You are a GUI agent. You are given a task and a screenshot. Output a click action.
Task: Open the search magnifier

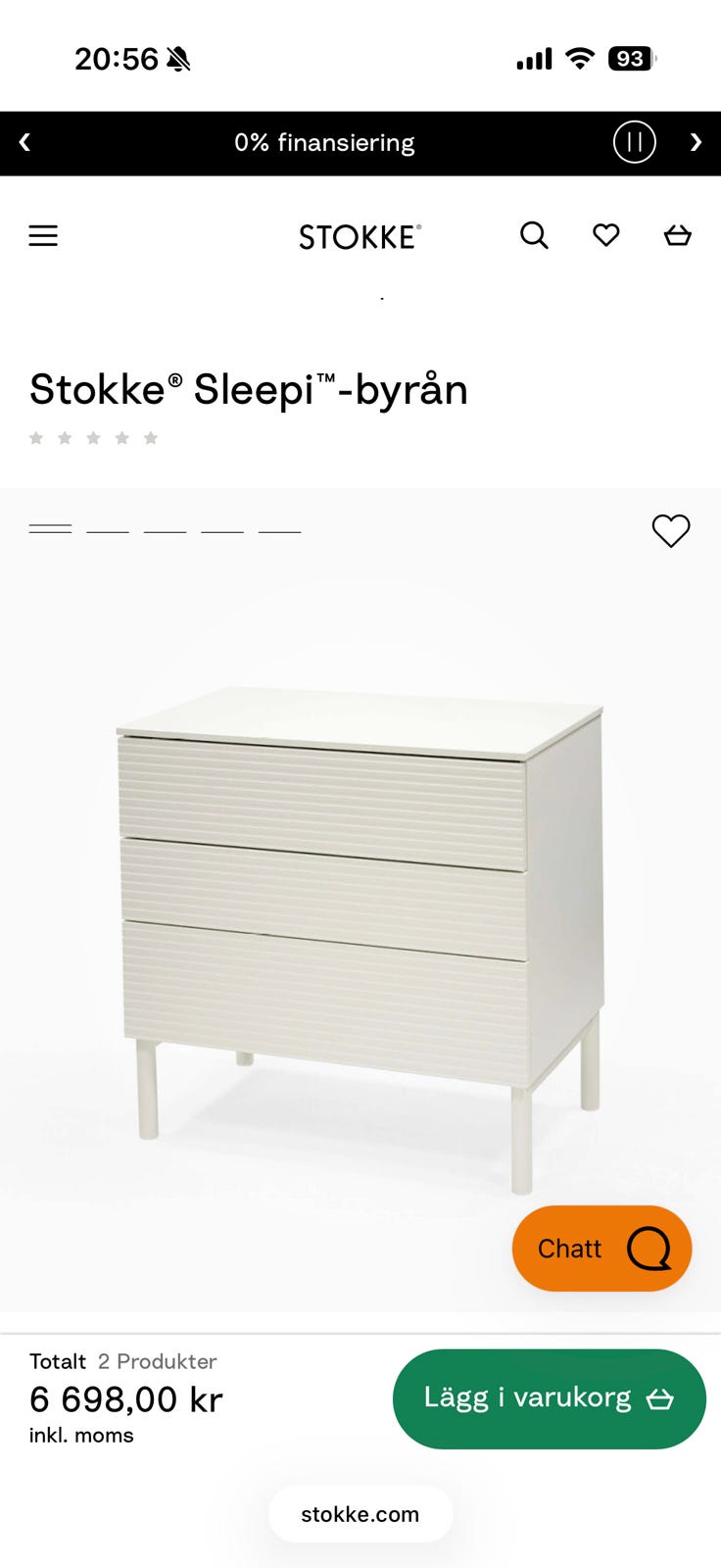coord(534,235)
